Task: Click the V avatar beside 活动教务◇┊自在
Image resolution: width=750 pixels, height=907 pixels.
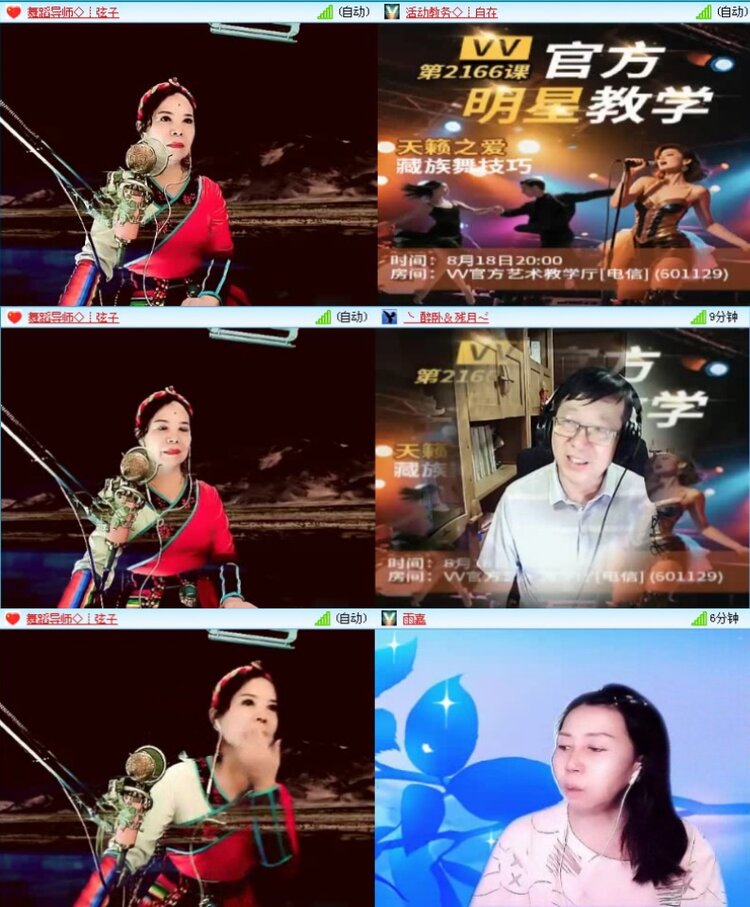Action: click(x=390, y=12)
